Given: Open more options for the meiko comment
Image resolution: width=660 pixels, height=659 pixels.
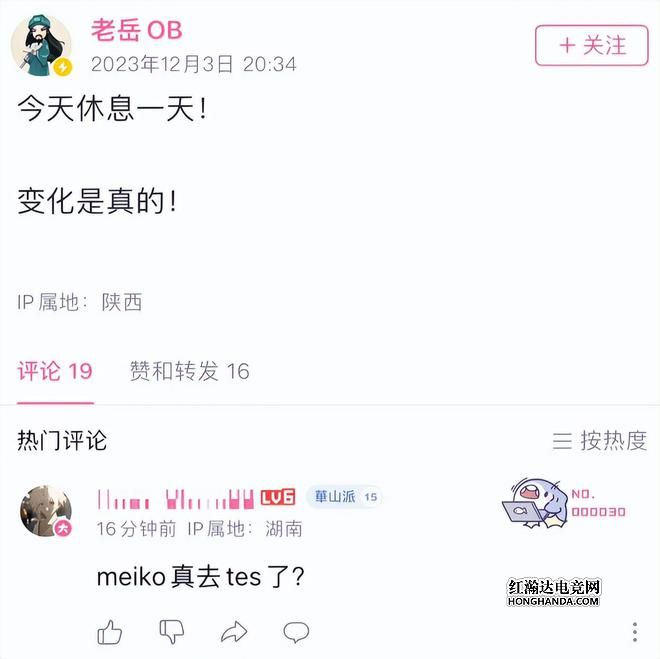Looking at the screenshot, I should [x=634, y=631].
